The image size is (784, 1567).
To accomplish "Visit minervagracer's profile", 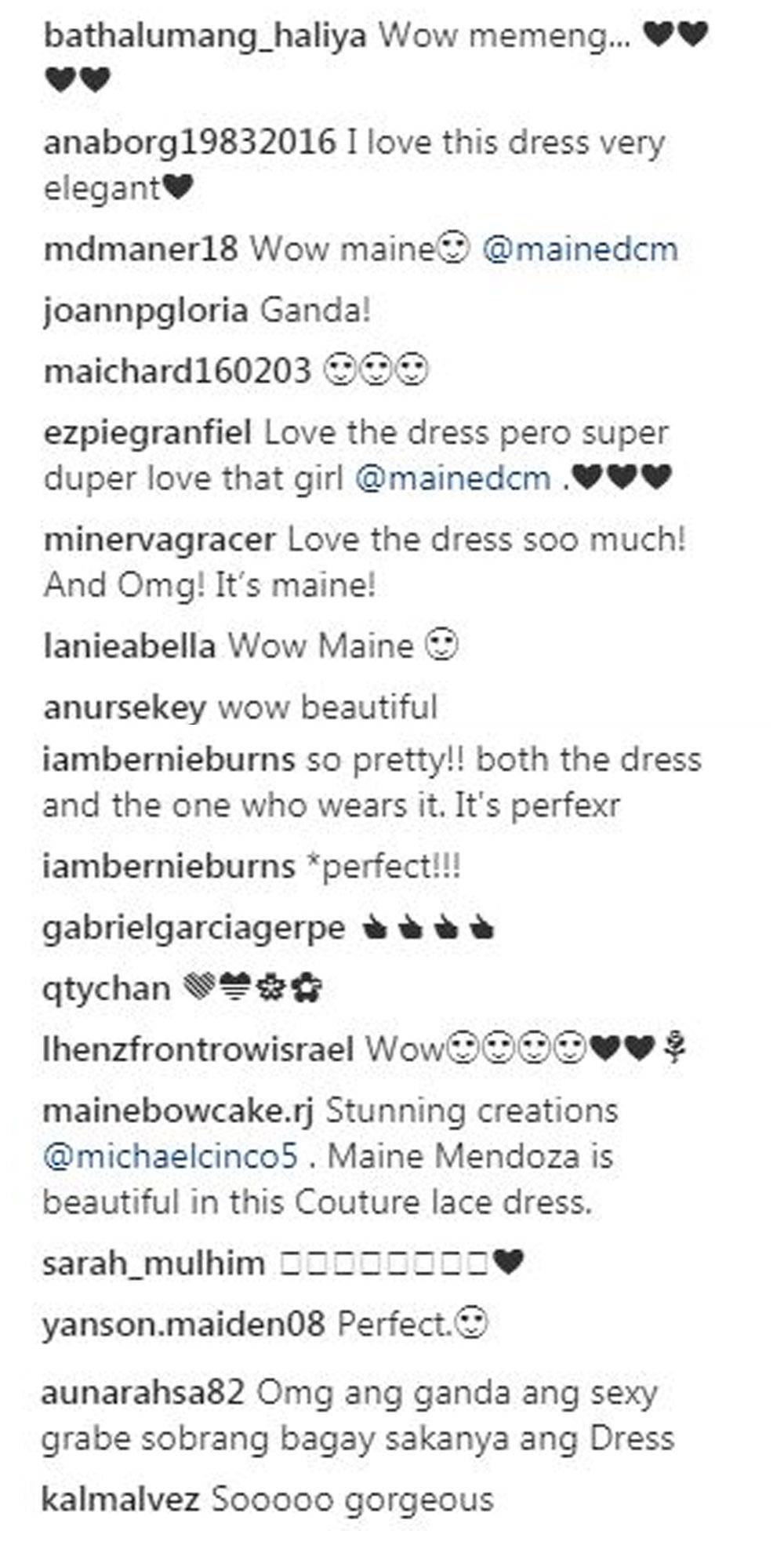I will pyautogui.click(x=159, y=540).
